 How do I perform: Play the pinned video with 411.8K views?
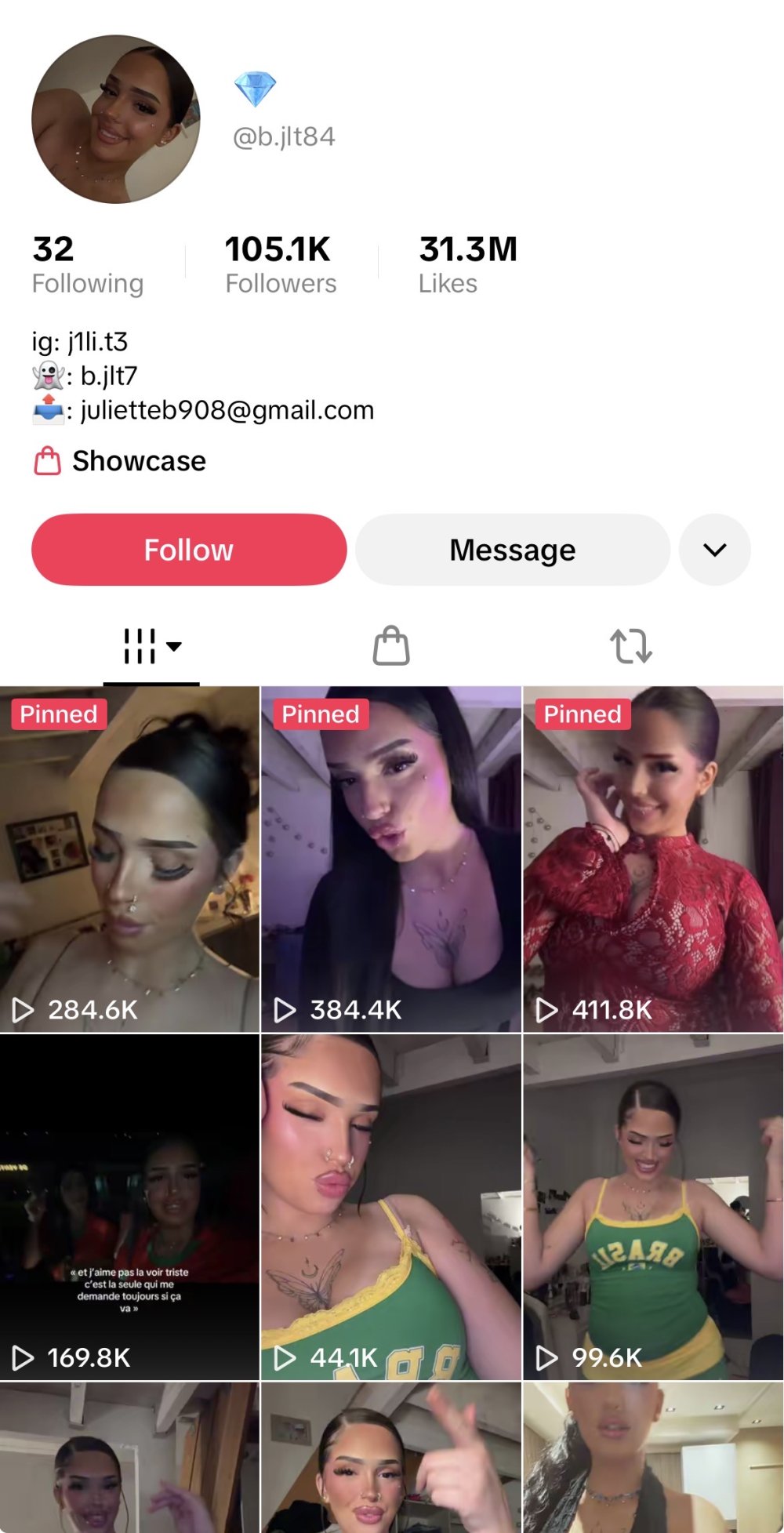point(653,859)
